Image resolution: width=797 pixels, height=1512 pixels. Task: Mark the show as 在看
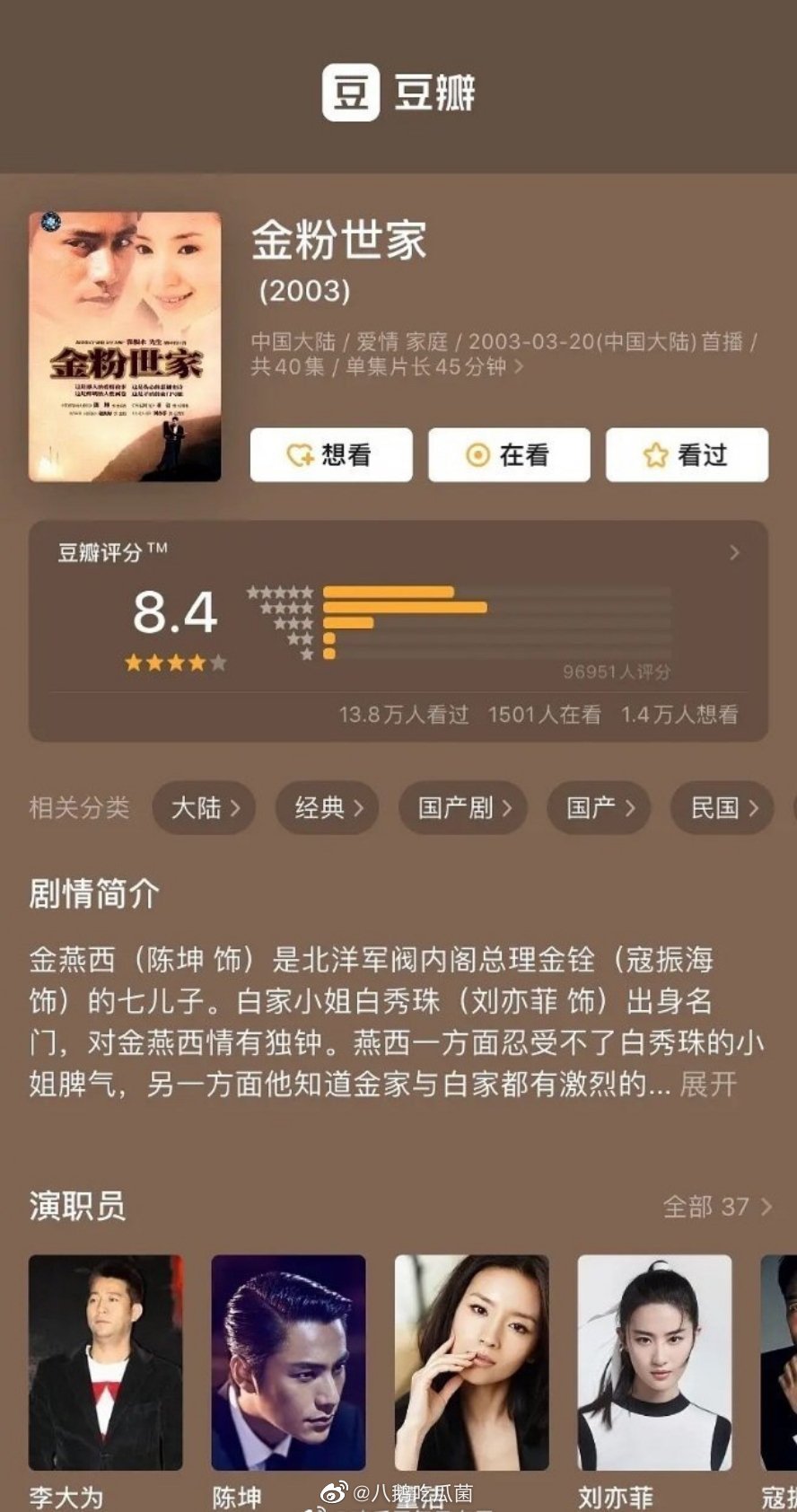[508, 455]
